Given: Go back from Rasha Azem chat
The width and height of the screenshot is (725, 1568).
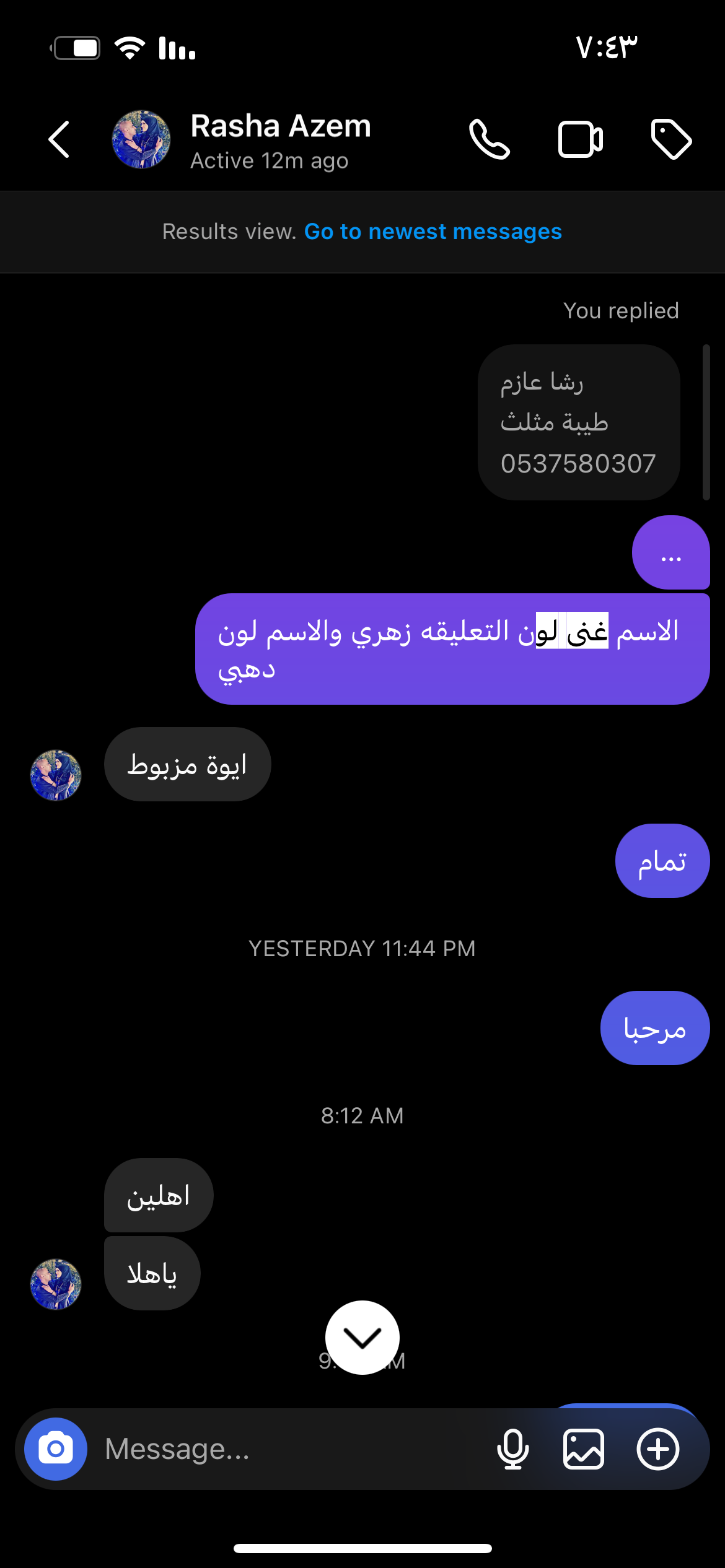Looking at the screenshot, I should 59,139.
